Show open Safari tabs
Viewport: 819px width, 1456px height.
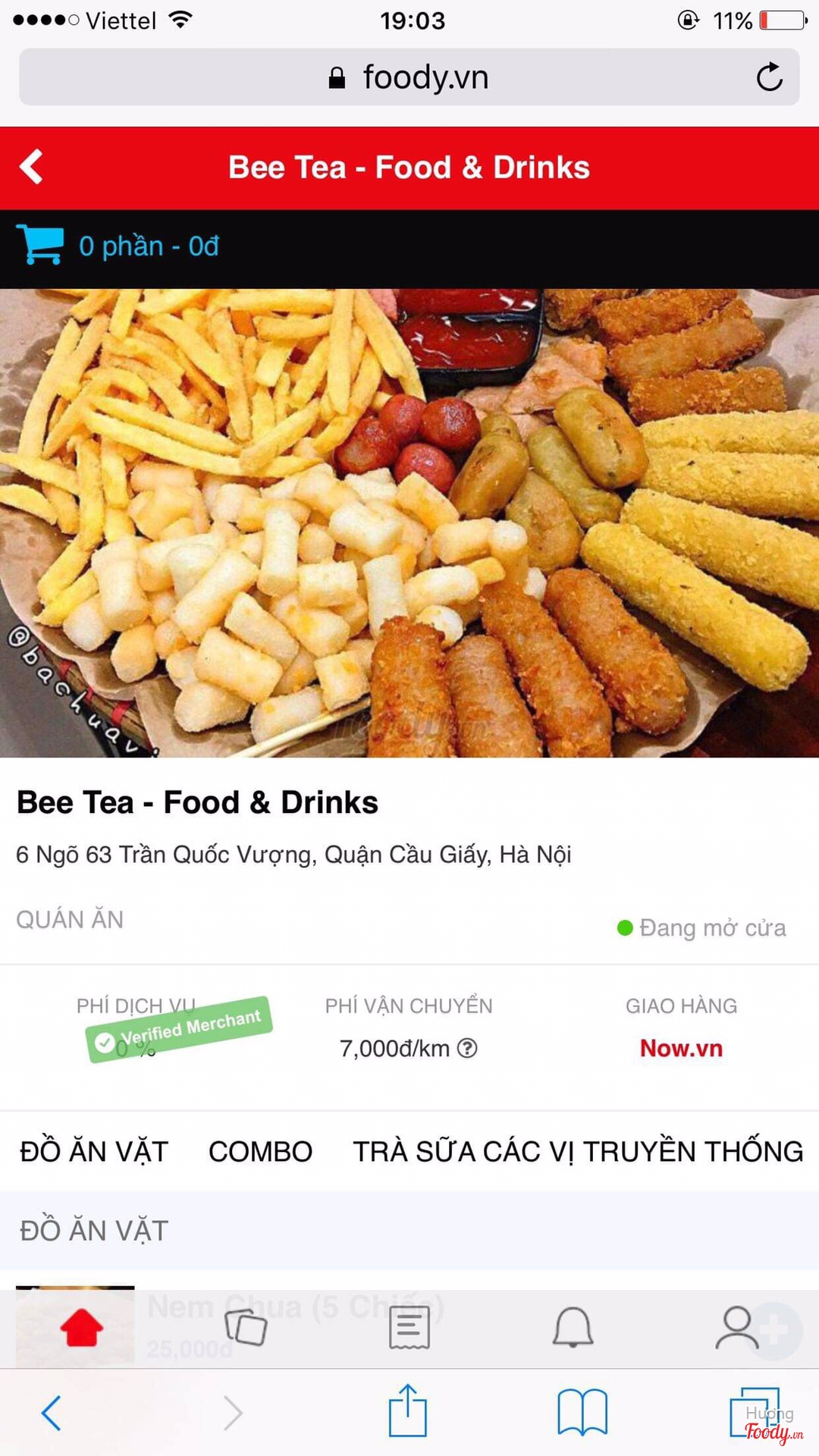pyautogui.click(x=754, y=1413)
